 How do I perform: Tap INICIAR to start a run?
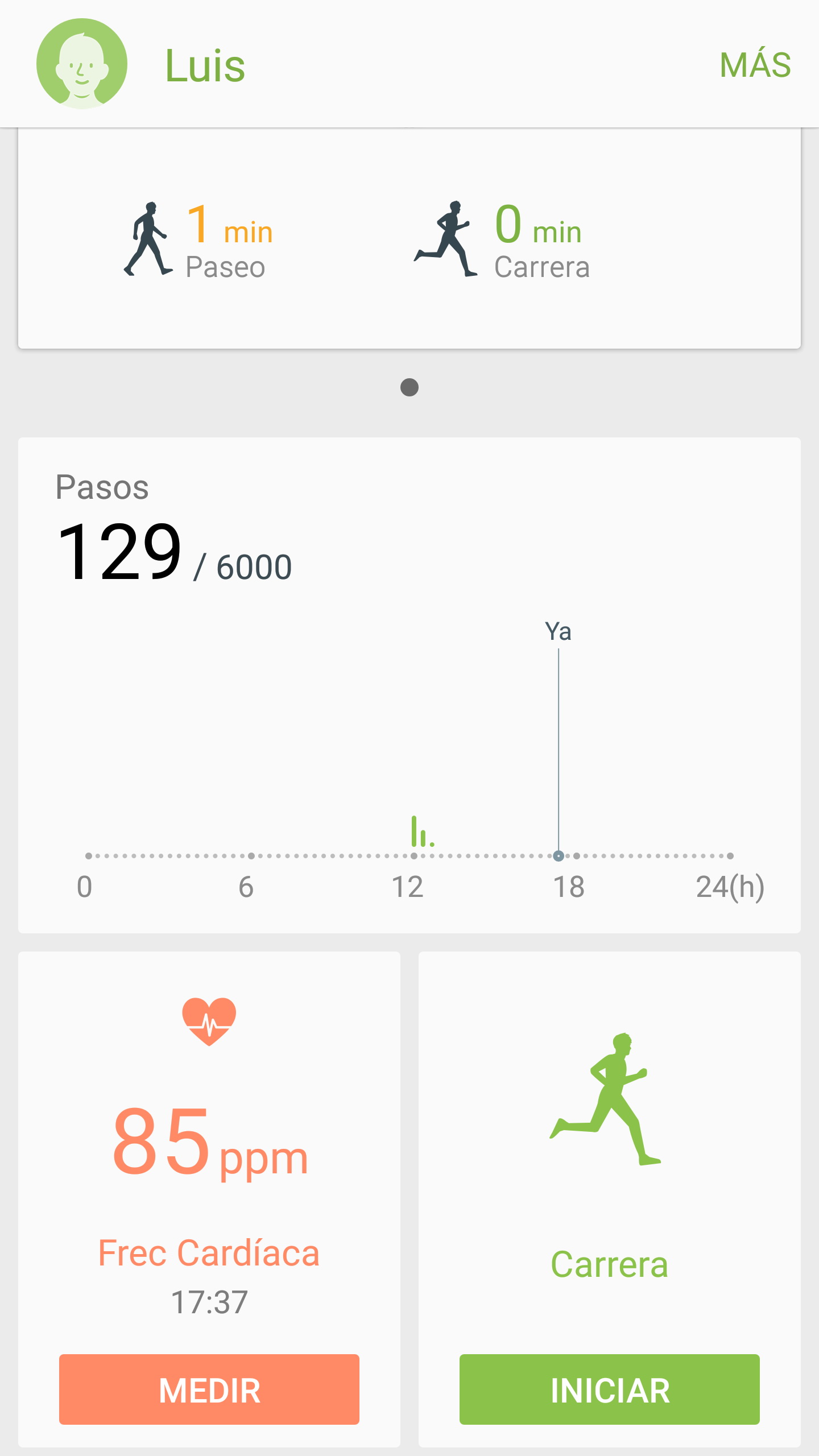pos(609,1389)
